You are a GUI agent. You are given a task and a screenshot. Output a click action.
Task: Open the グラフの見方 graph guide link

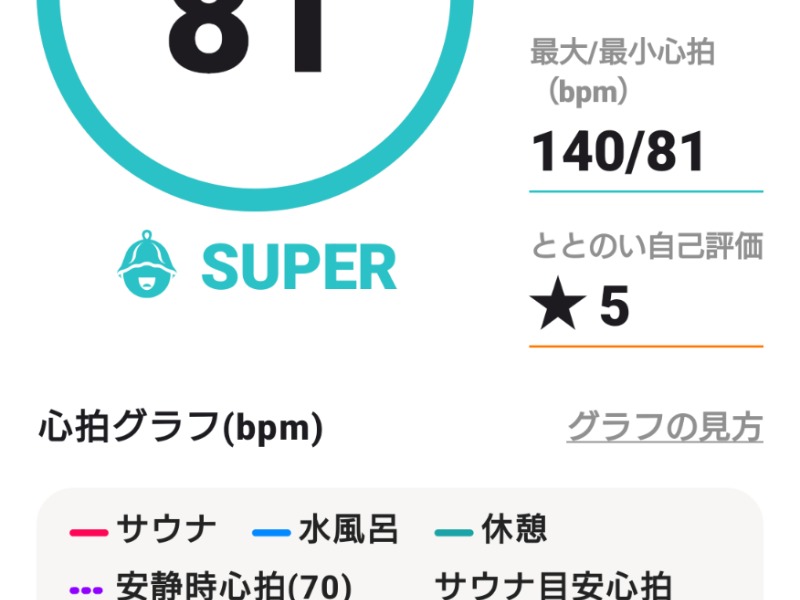coord(664,427)
